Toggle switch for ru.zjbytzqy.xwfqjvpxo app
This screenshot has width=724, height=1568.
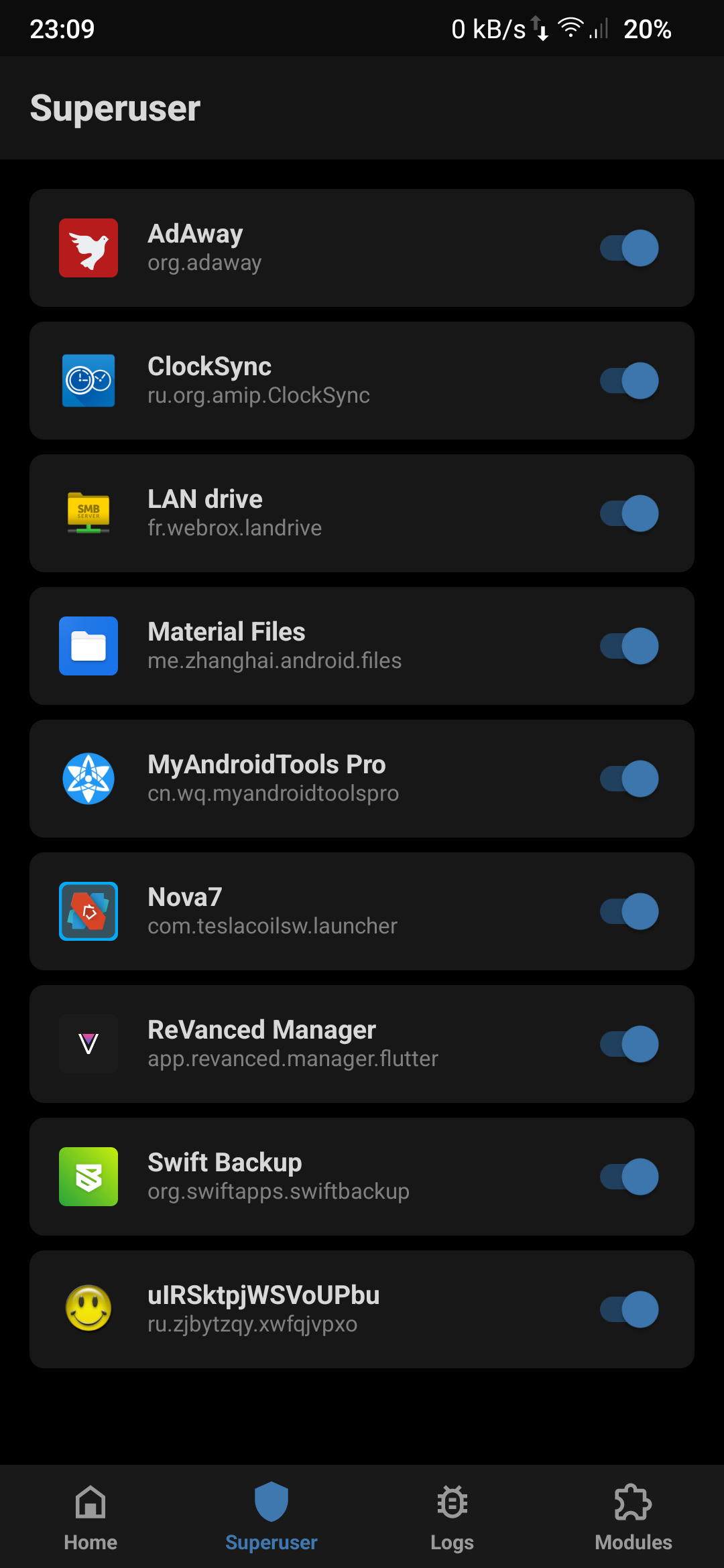coord(629,1309)
